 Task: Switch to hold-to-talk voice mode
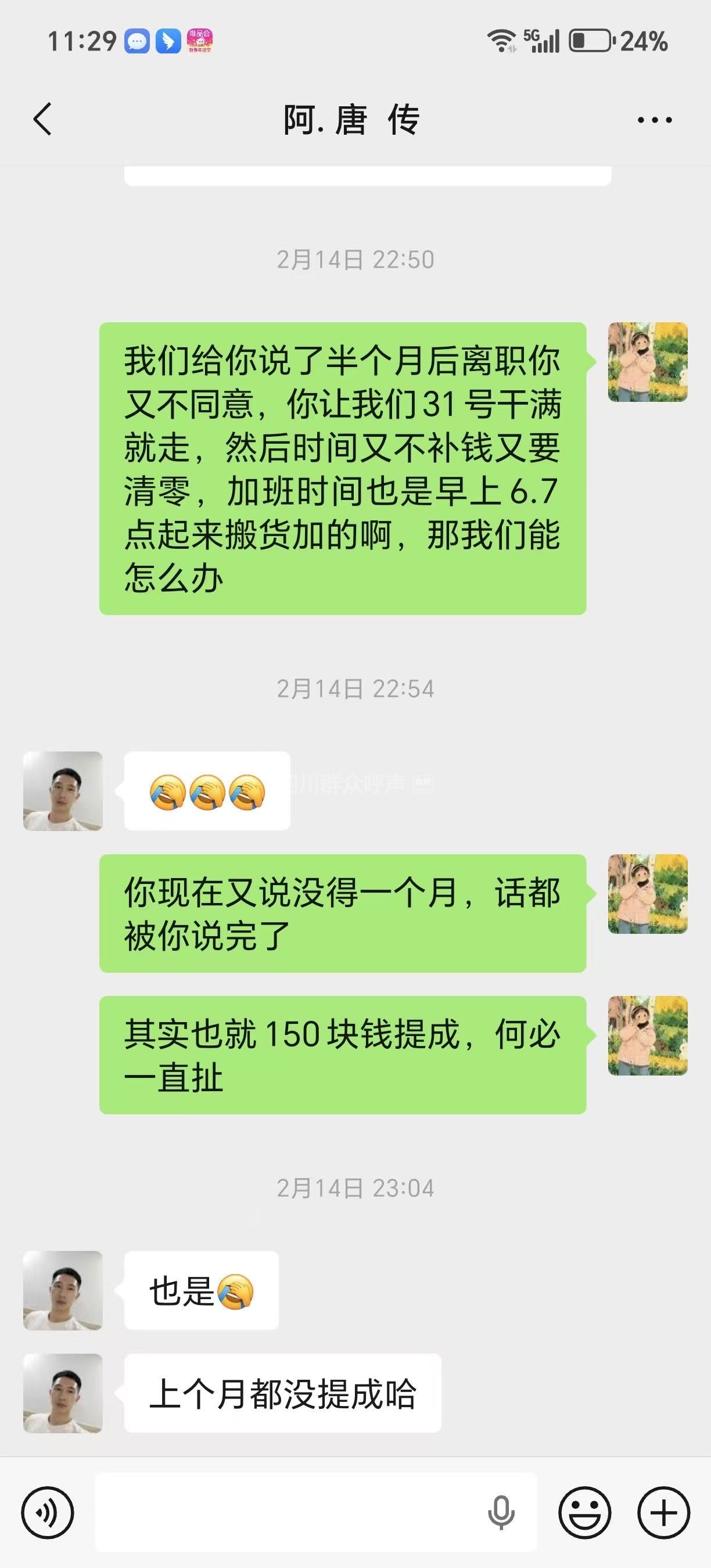(48, 1512)
